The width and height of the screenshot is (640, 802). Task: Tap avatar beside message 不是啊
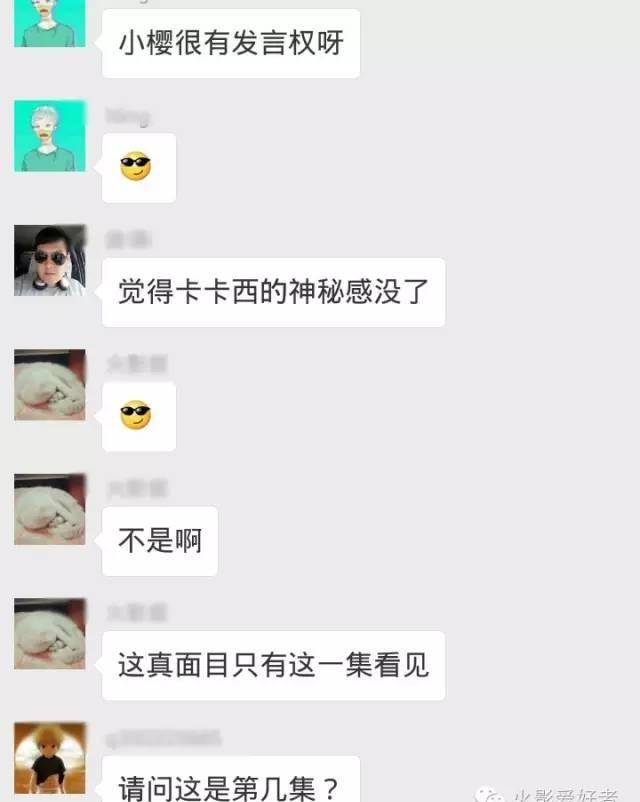pos(50,509)
